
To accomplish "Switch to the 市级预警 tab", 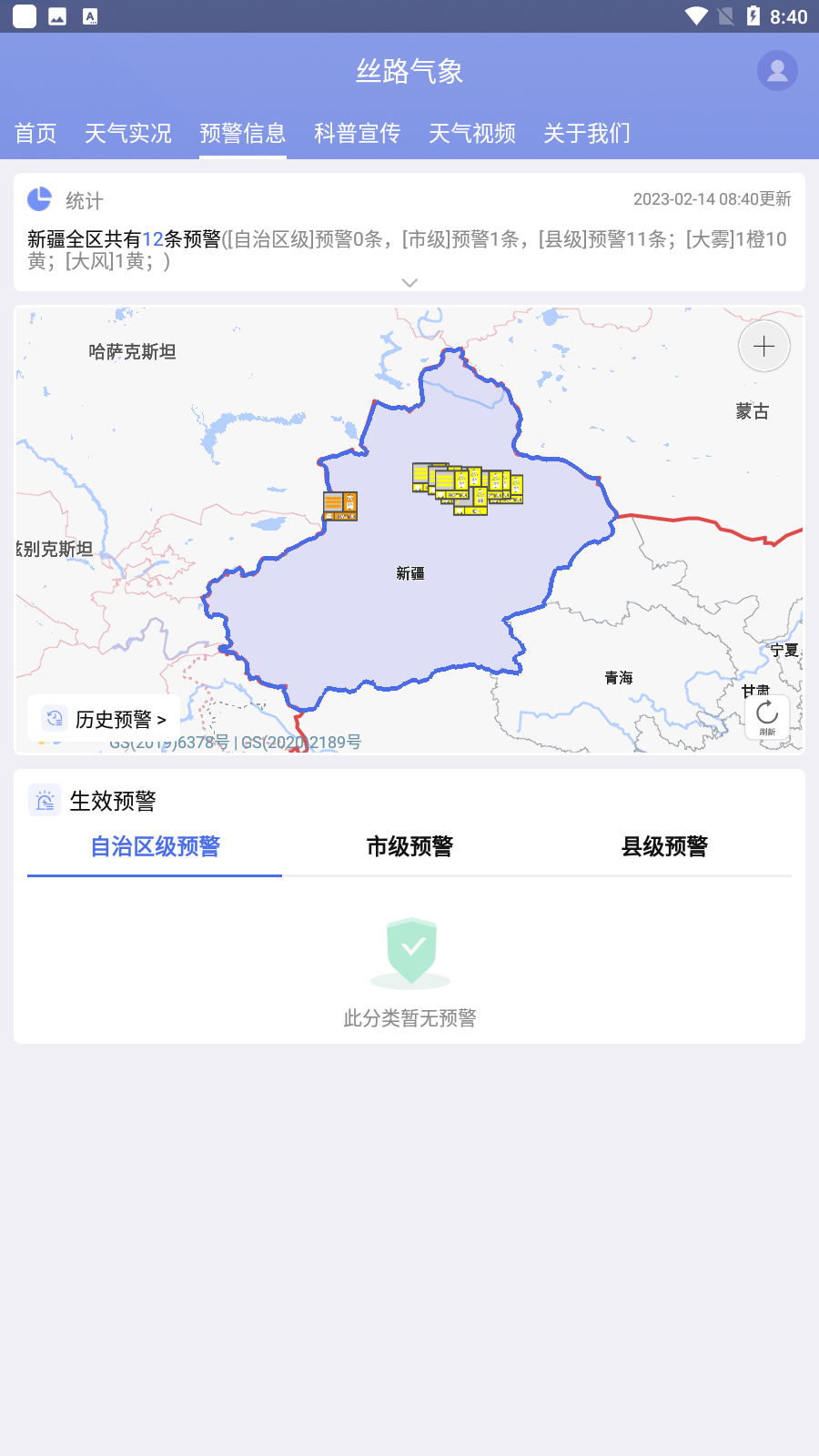I will [409, 847].
